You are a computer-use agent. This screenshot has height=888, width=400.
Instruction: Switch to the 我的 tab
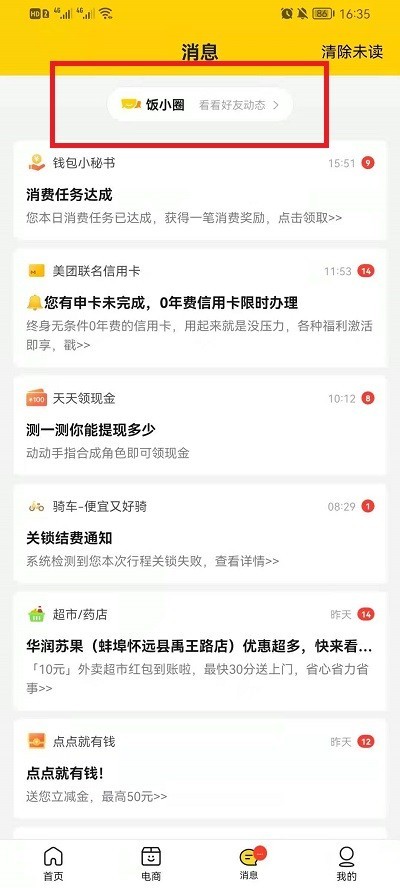(347, 863)
